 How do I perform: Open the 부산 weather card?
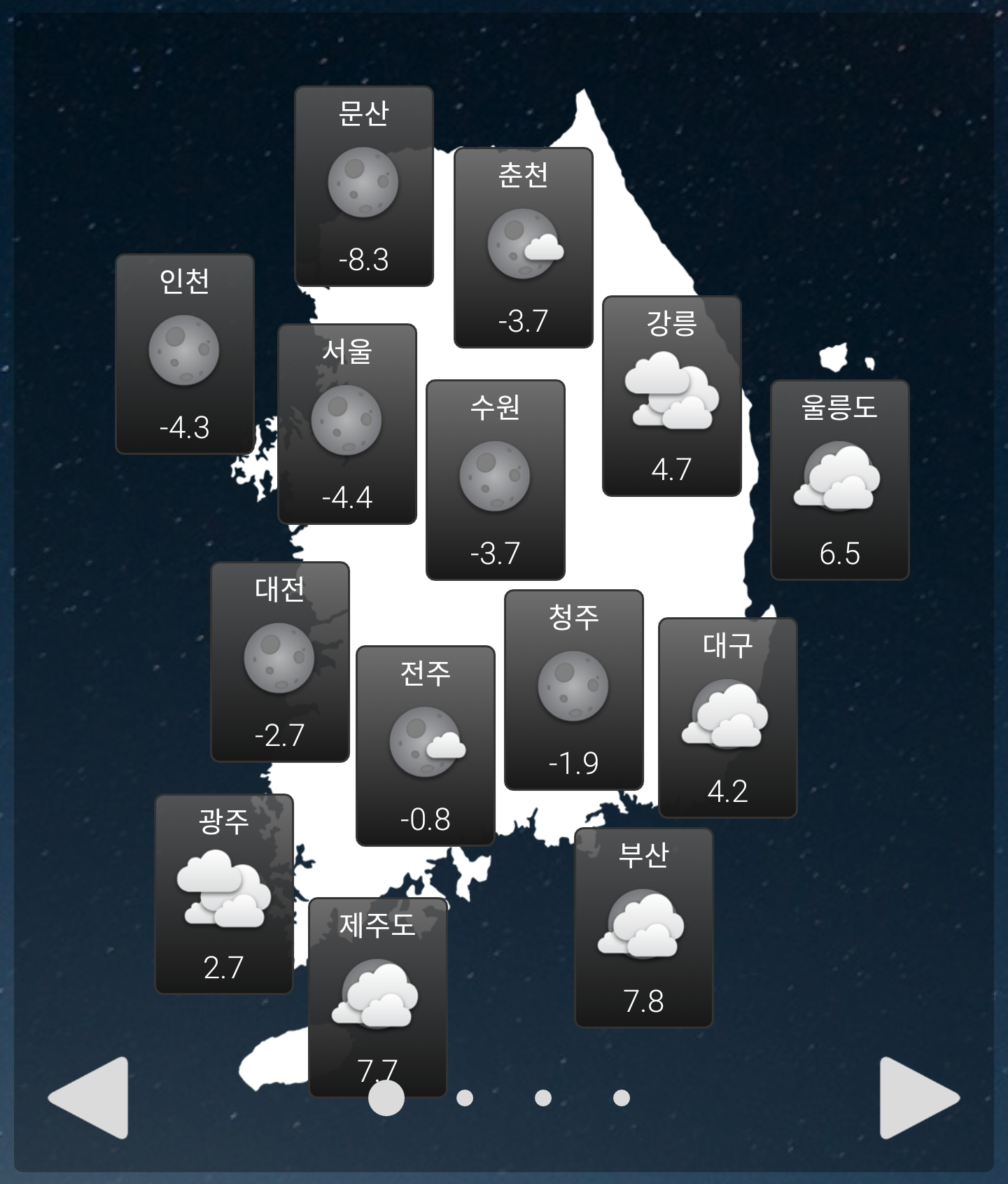click(644, 927)
